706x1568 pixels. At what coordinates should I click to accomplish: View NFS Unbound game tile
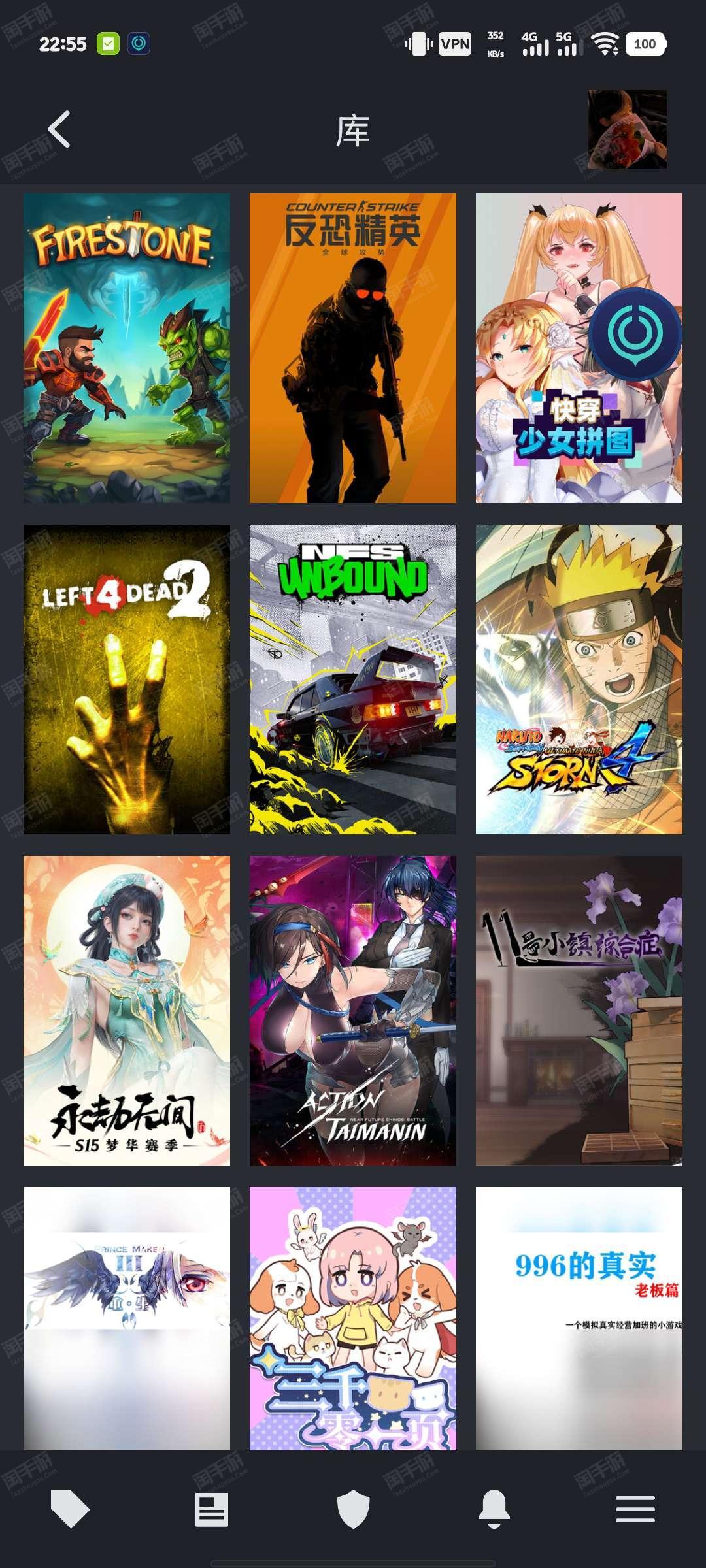[352, 679]
